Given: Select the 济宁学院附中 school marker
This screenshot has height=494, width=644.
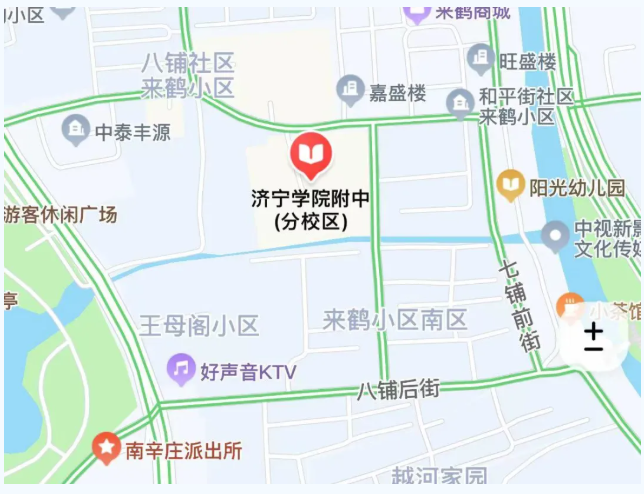Looking at the screenshot, I should [310, 155].
